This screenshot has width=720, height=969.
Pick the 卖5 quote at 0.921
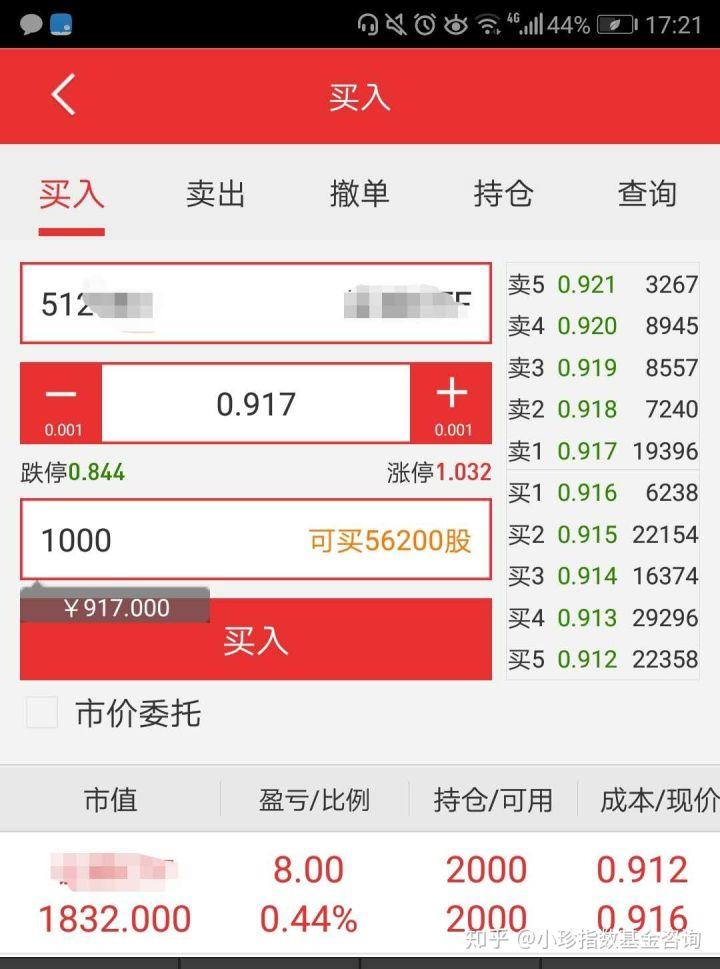click(x=602, y=284)
